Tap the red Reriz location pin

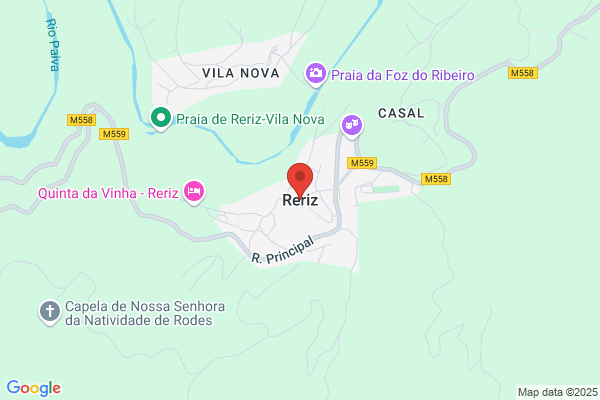pos(300,180)
